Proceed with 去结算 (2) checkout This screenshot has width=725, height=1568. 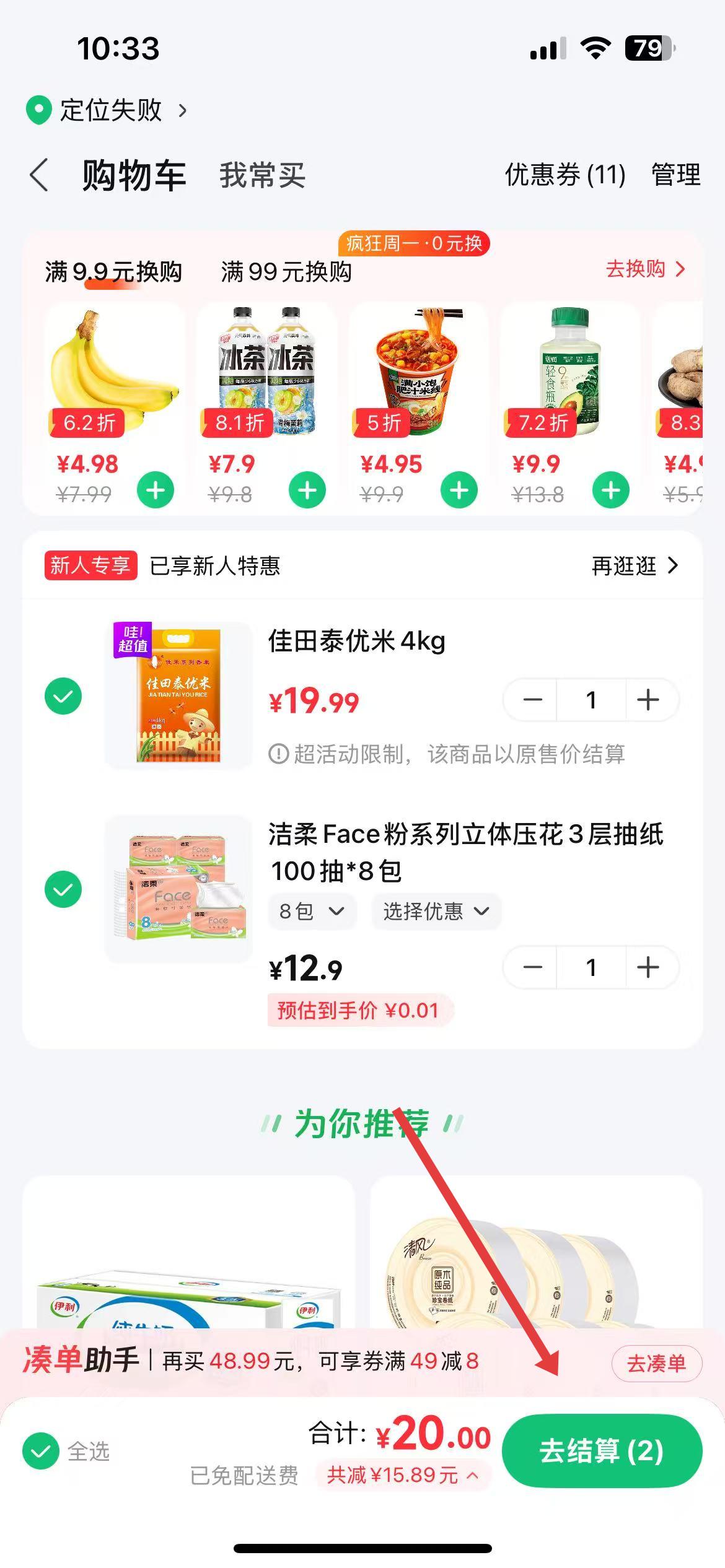[x=602, y=1451]
